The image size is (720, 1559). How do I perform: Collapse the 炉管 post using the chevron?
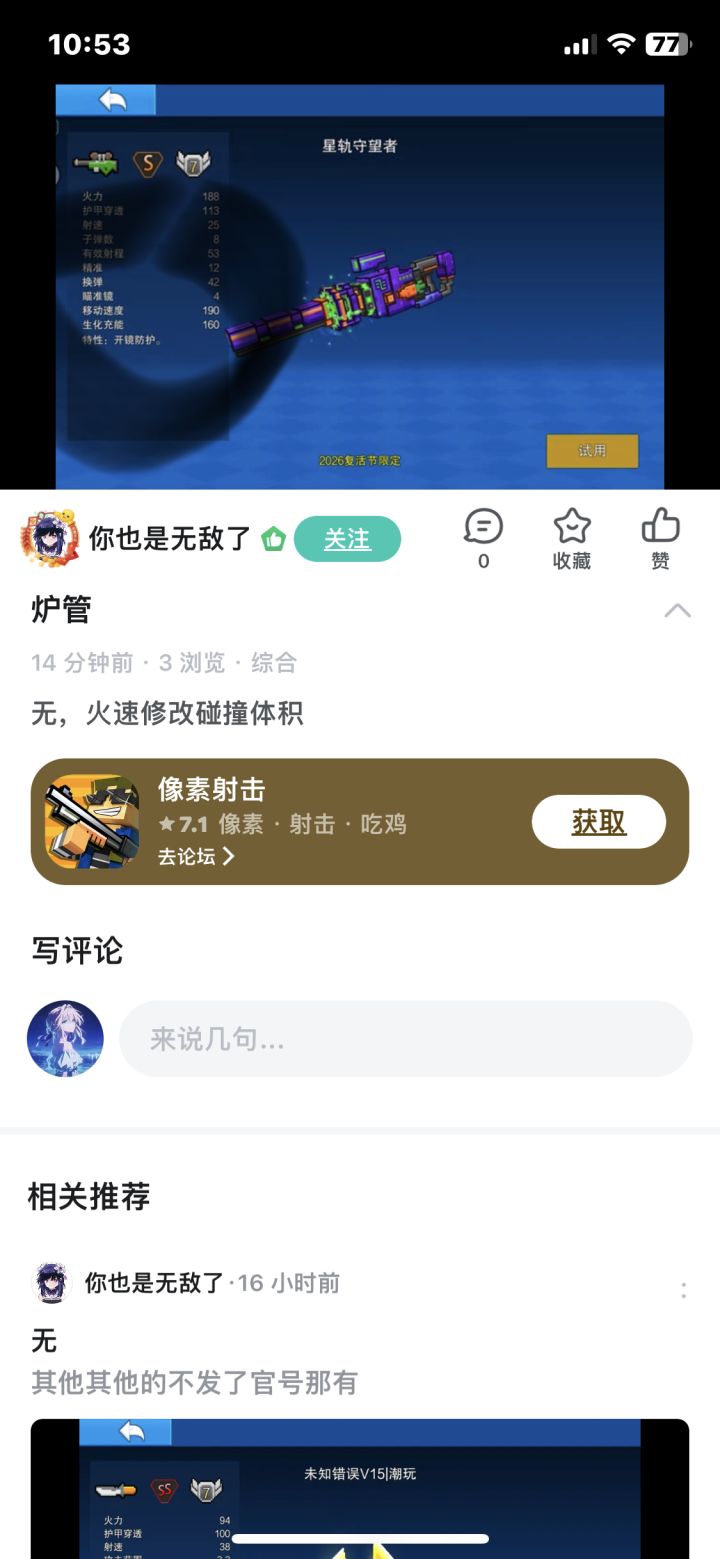click(x=679, y=610)
